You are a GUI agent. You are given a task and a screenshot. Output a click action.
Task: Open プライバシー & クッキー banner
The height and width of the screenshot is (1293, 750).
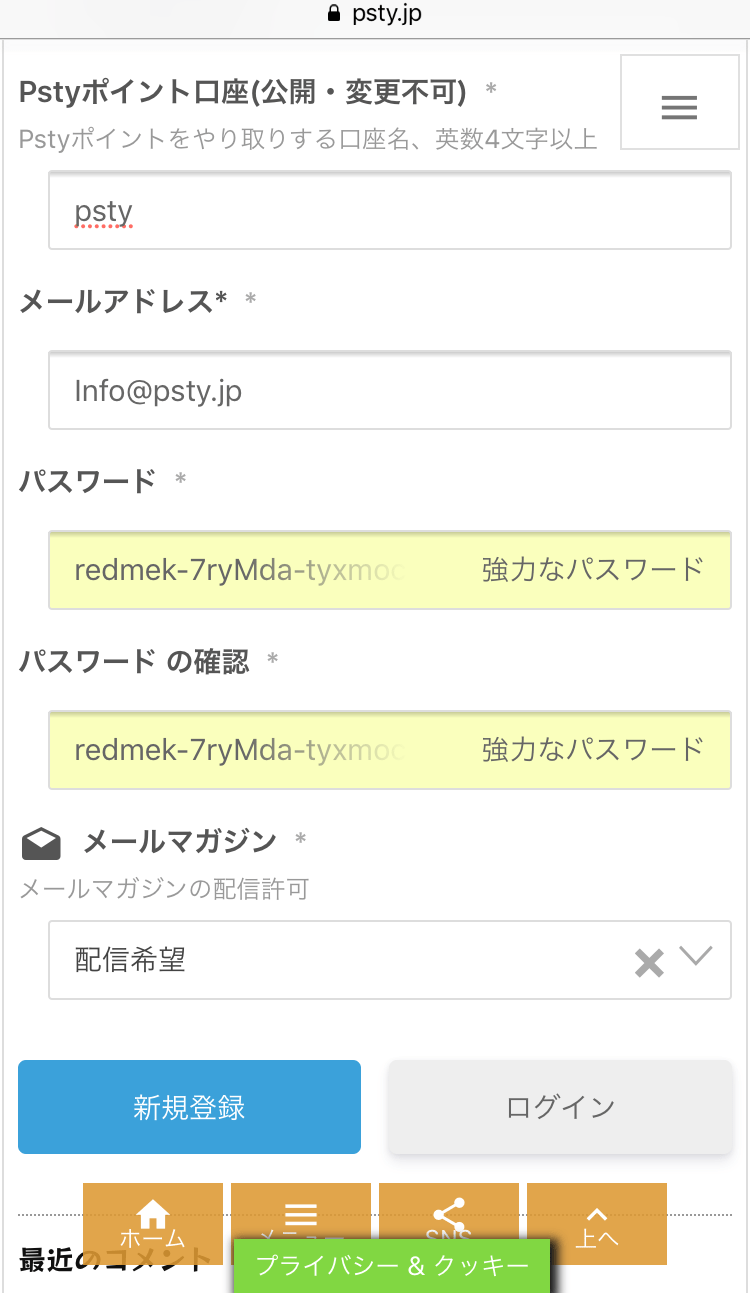(392, 1266)
